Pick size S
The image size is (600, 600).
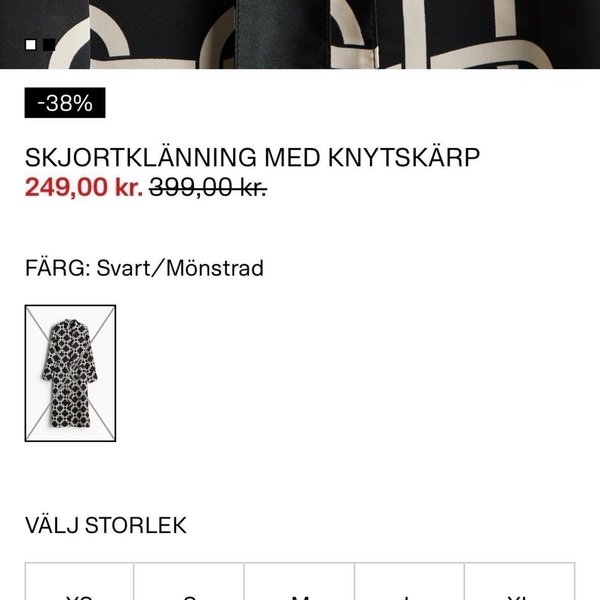(x=189, y=584)
